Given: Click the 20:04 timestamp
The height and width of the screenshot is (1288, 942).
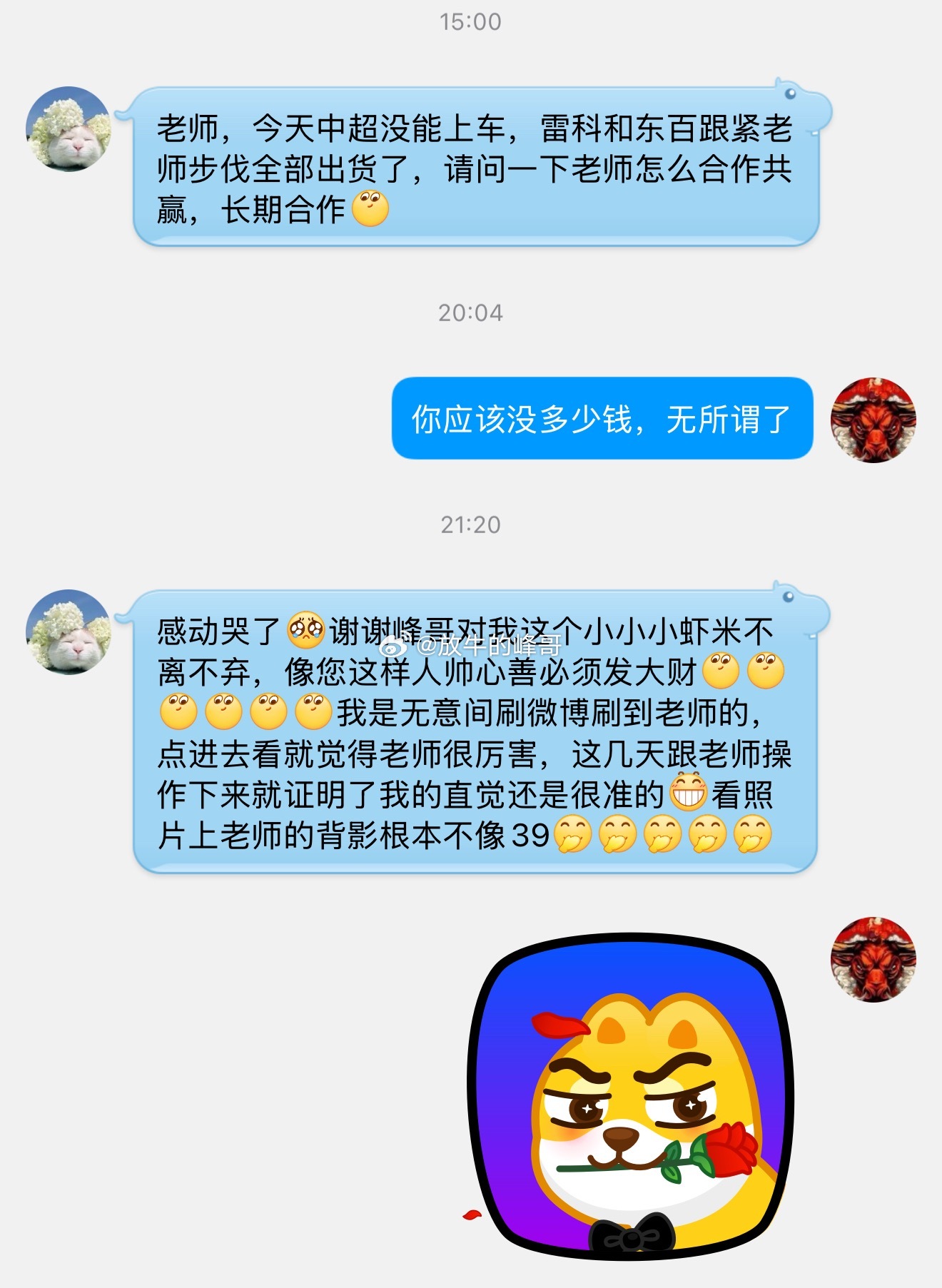Looking at the screenshot, I should pyautogui.click(x=471, y=312).
